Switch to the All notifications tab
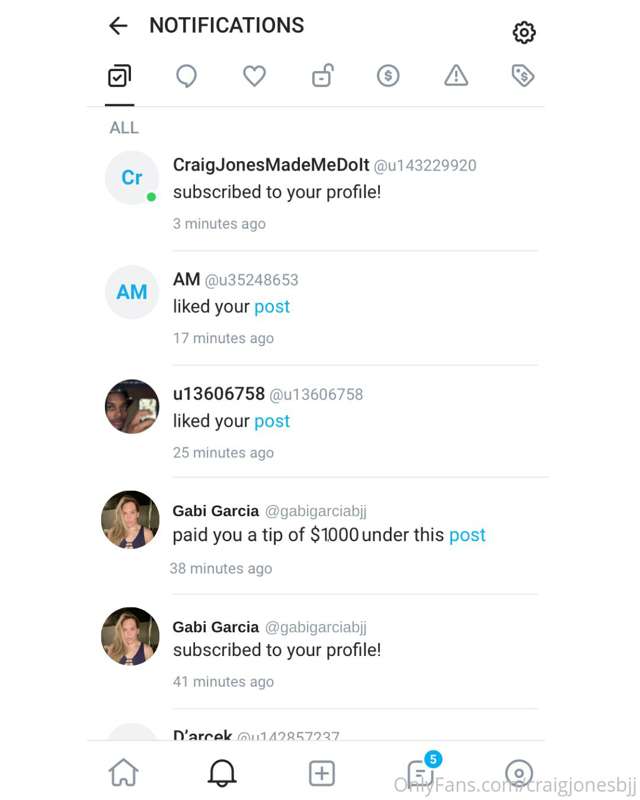Image resolution: width=640 pixels, height=800 pixels. 119,76
